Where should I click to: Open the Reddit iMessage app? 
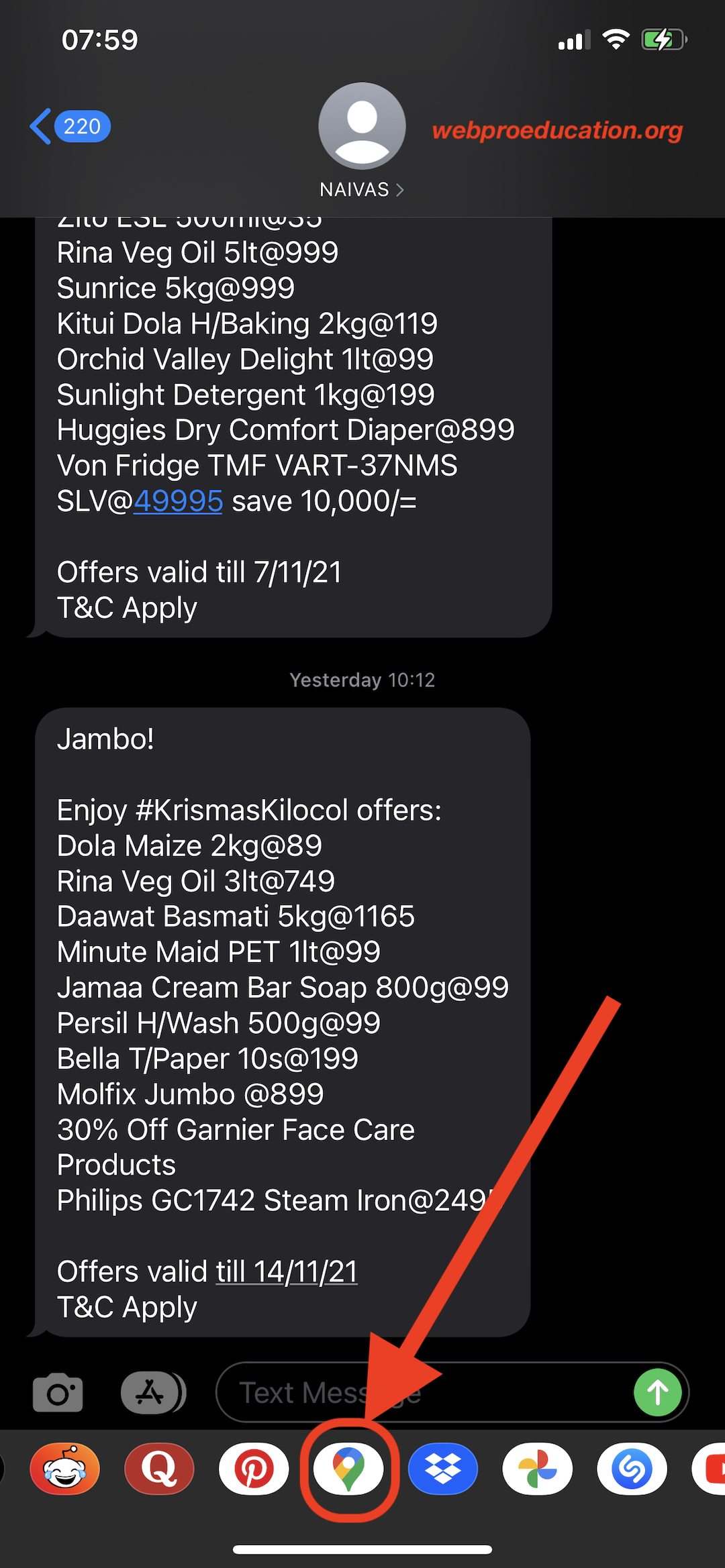65,1469
